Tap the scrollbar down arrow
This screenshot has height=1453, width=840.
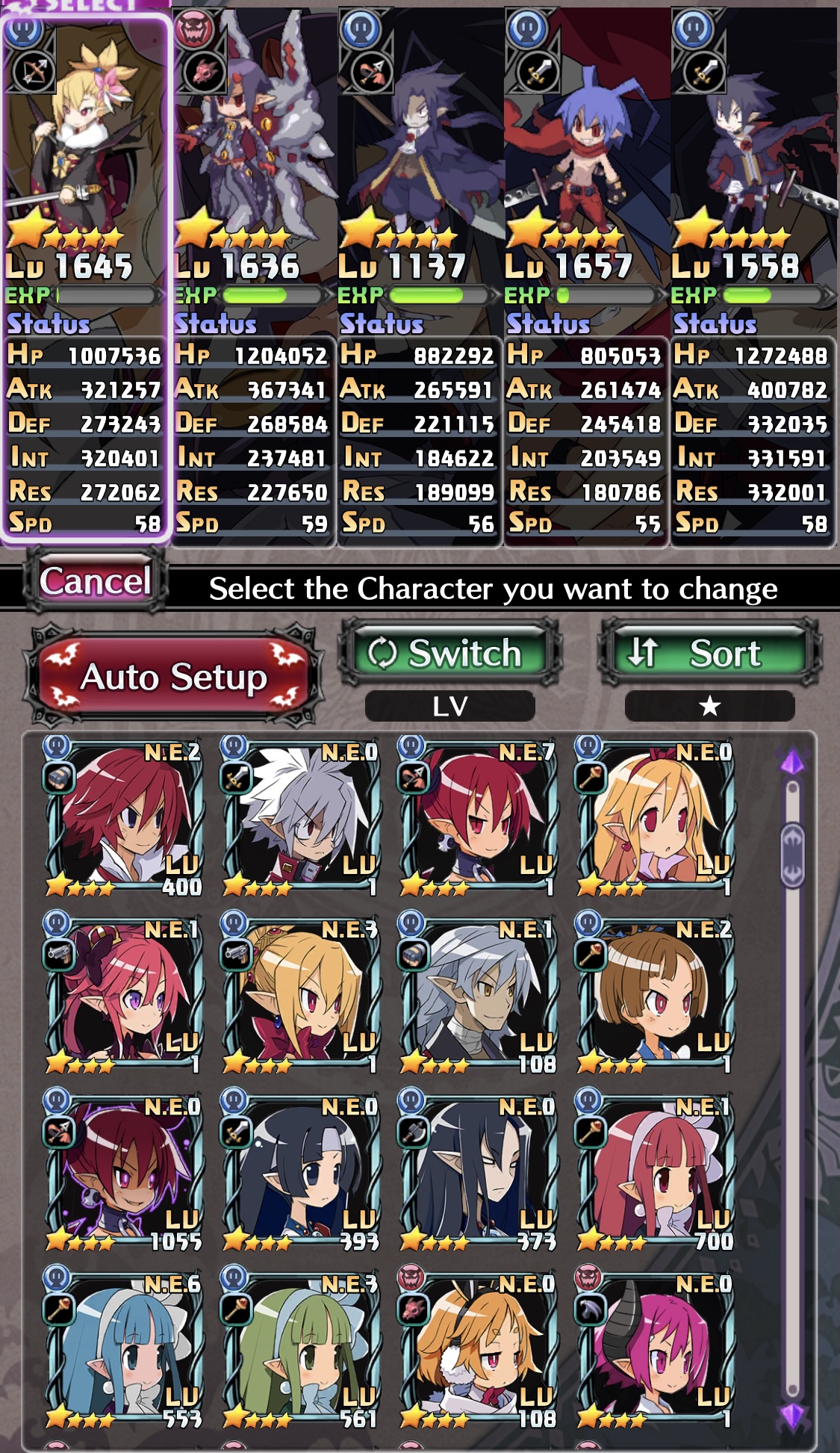pyautogui.click(x=792, y=1414)
